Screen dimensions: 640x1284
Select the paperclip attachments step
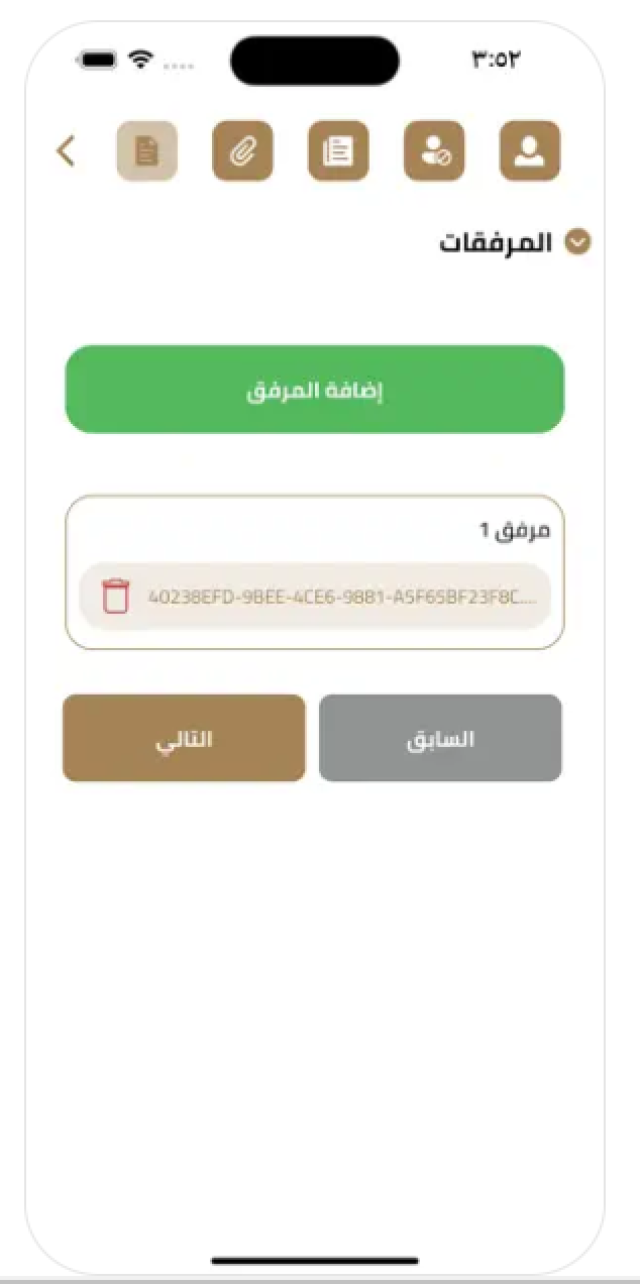coord(243,151)
